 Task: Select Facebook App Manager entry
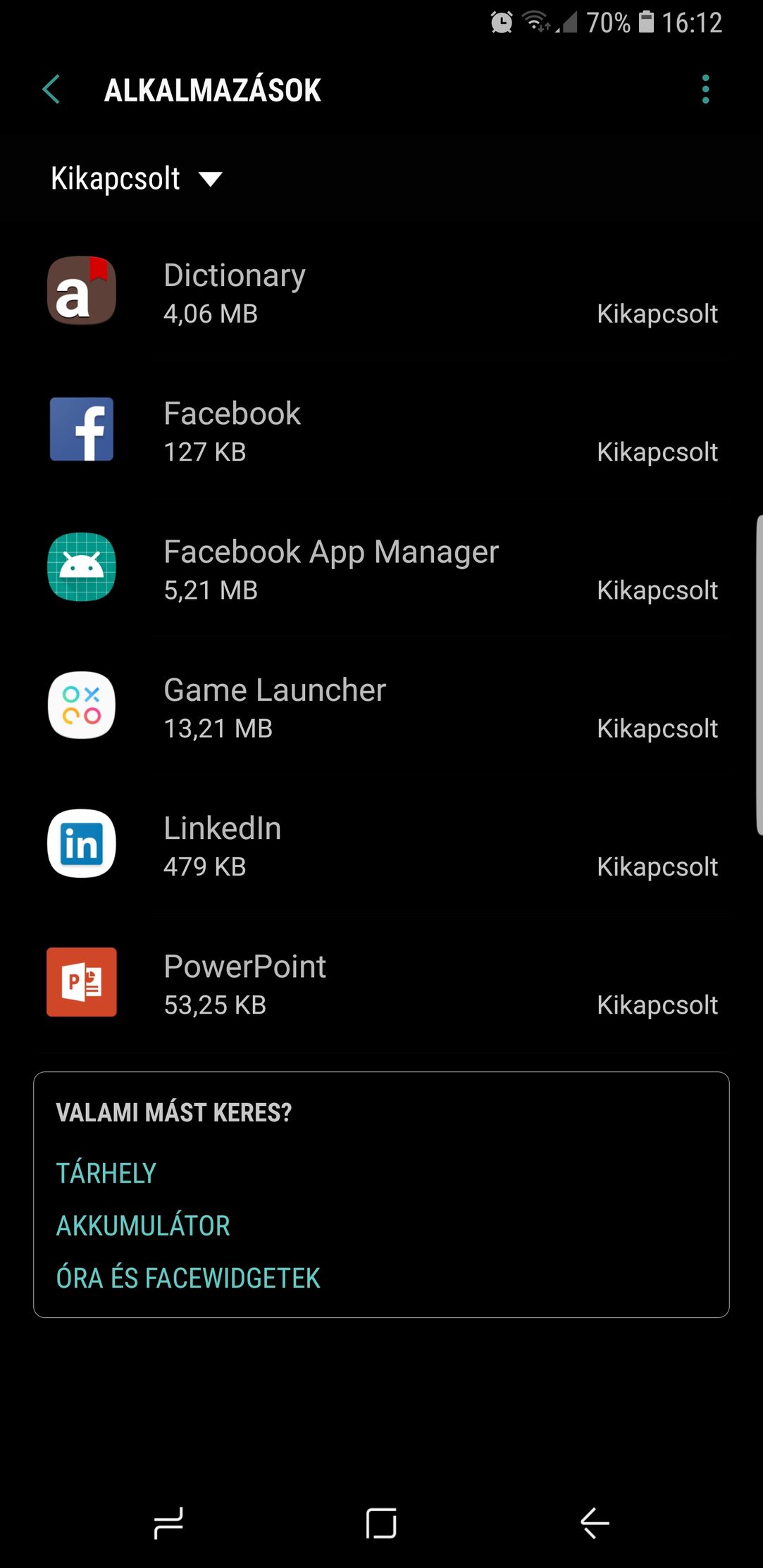[x=381, y=568]
